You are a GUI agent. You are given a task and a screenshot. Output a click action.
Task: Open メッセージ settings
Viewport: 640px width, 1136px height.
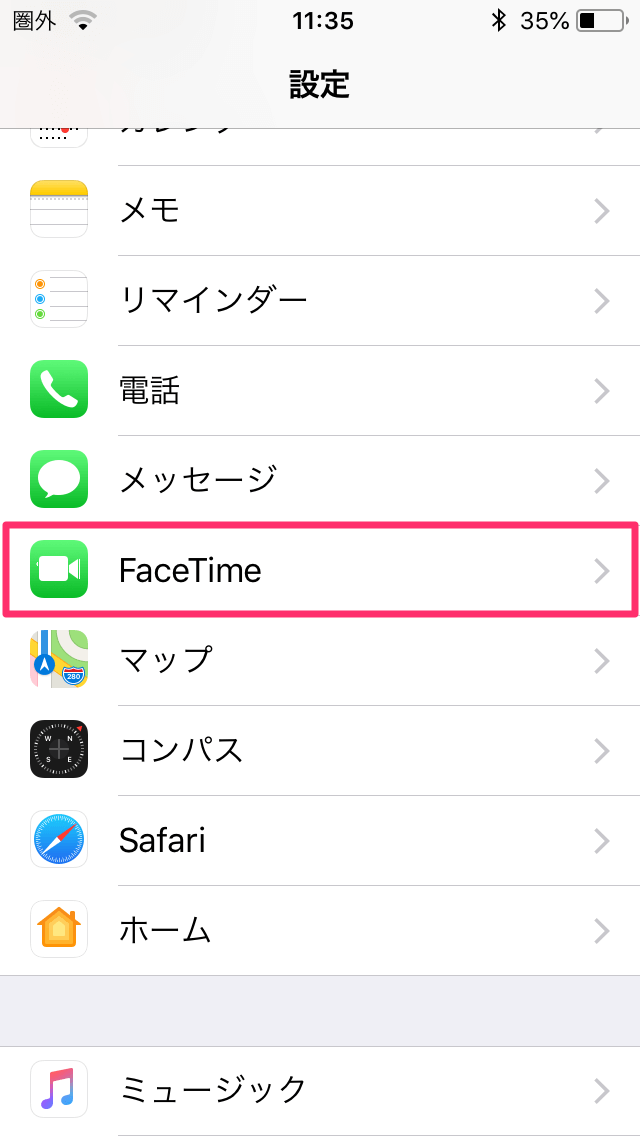tap(320, 480)
